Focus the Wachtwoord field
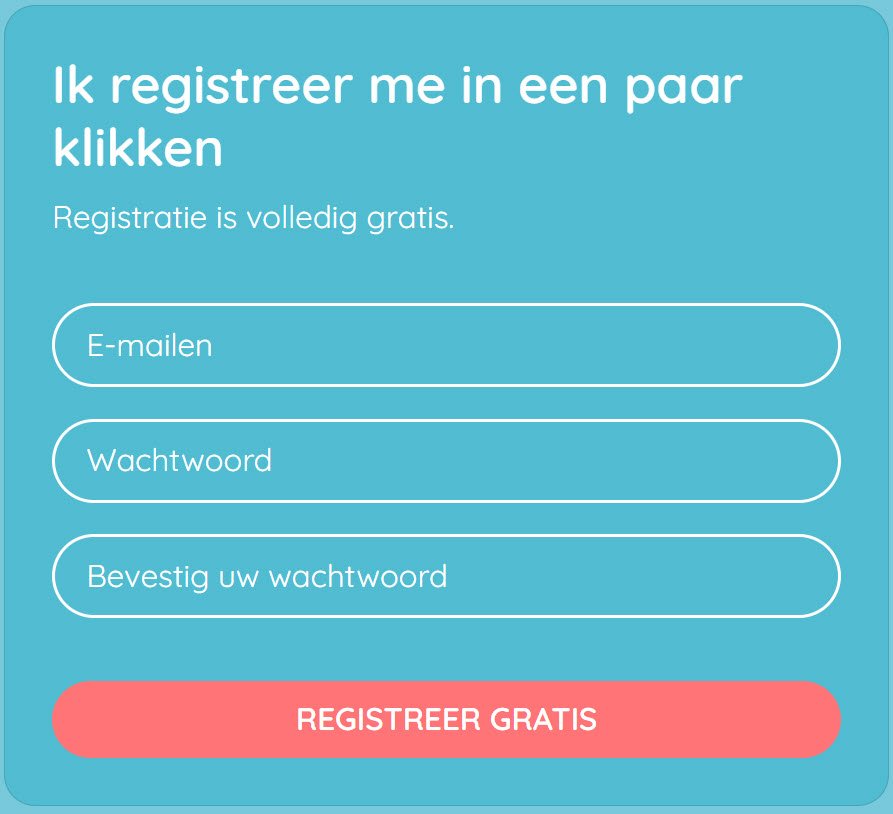This screenshot has height=814, width=893. pyautogui.click(x=446, y=461)
